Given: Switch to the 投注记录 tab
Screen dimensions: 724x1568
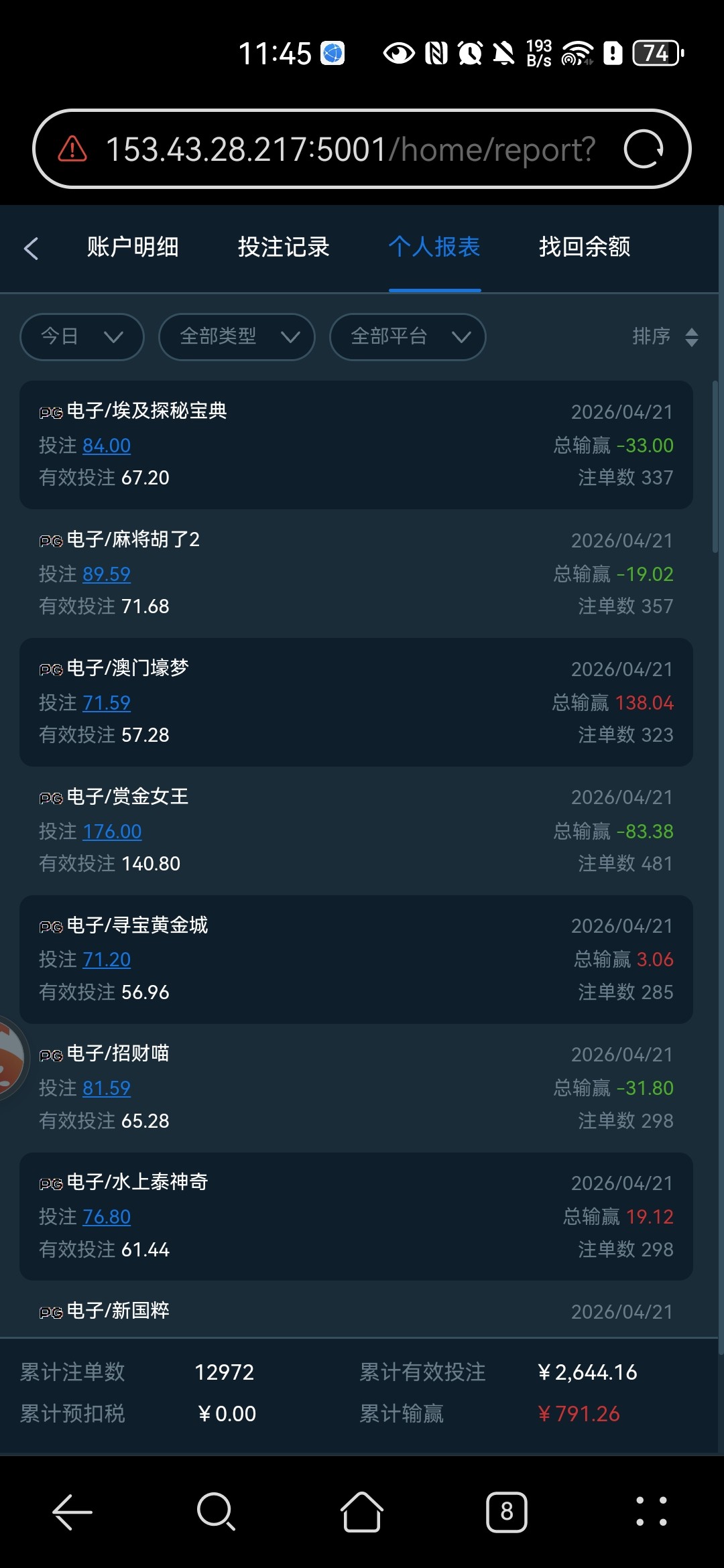Looking at the screenshot, I should click(284, 247).
